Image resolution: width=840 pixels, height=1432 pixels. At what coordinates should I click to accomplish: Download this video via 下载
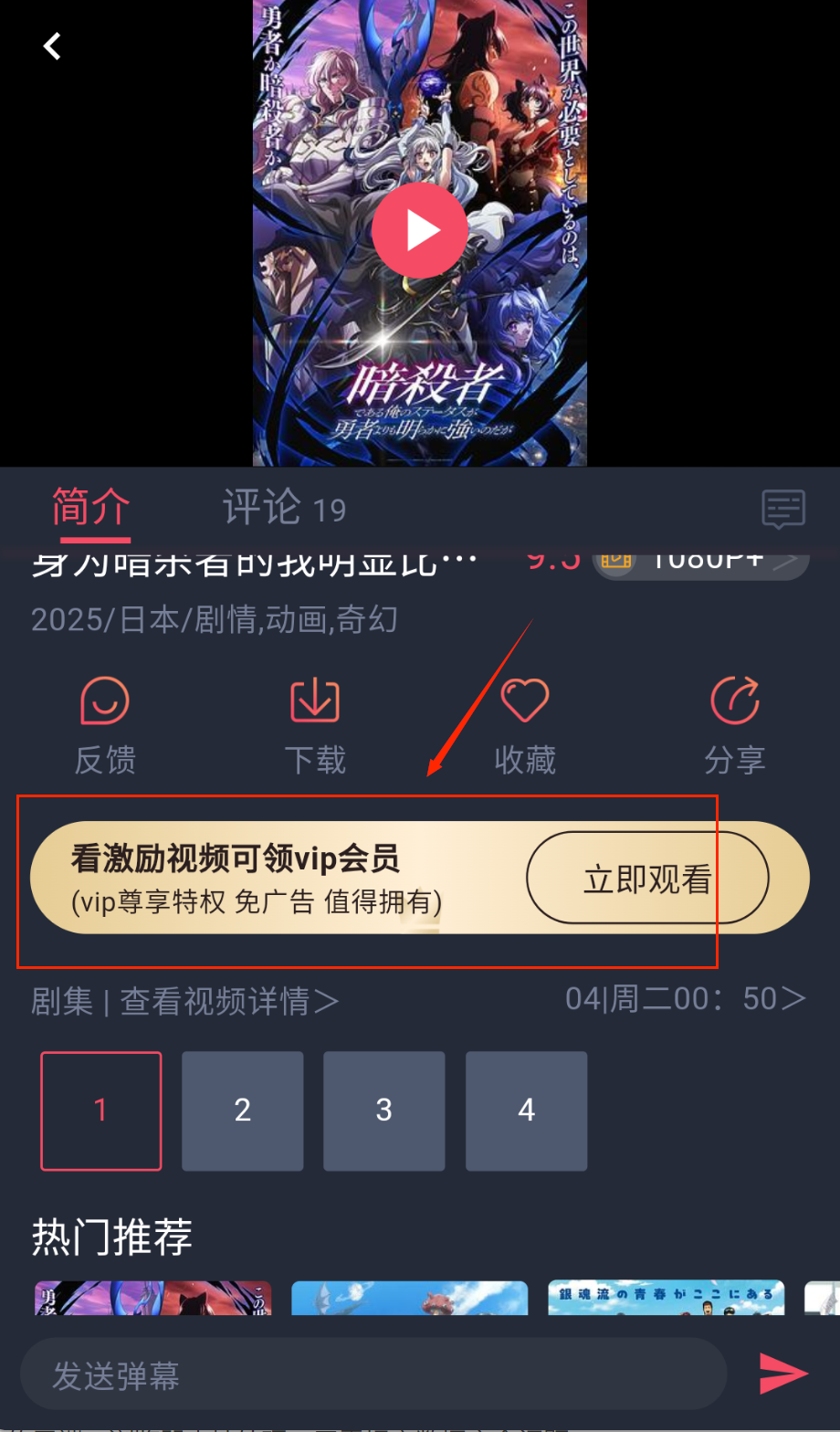point(315,723)
